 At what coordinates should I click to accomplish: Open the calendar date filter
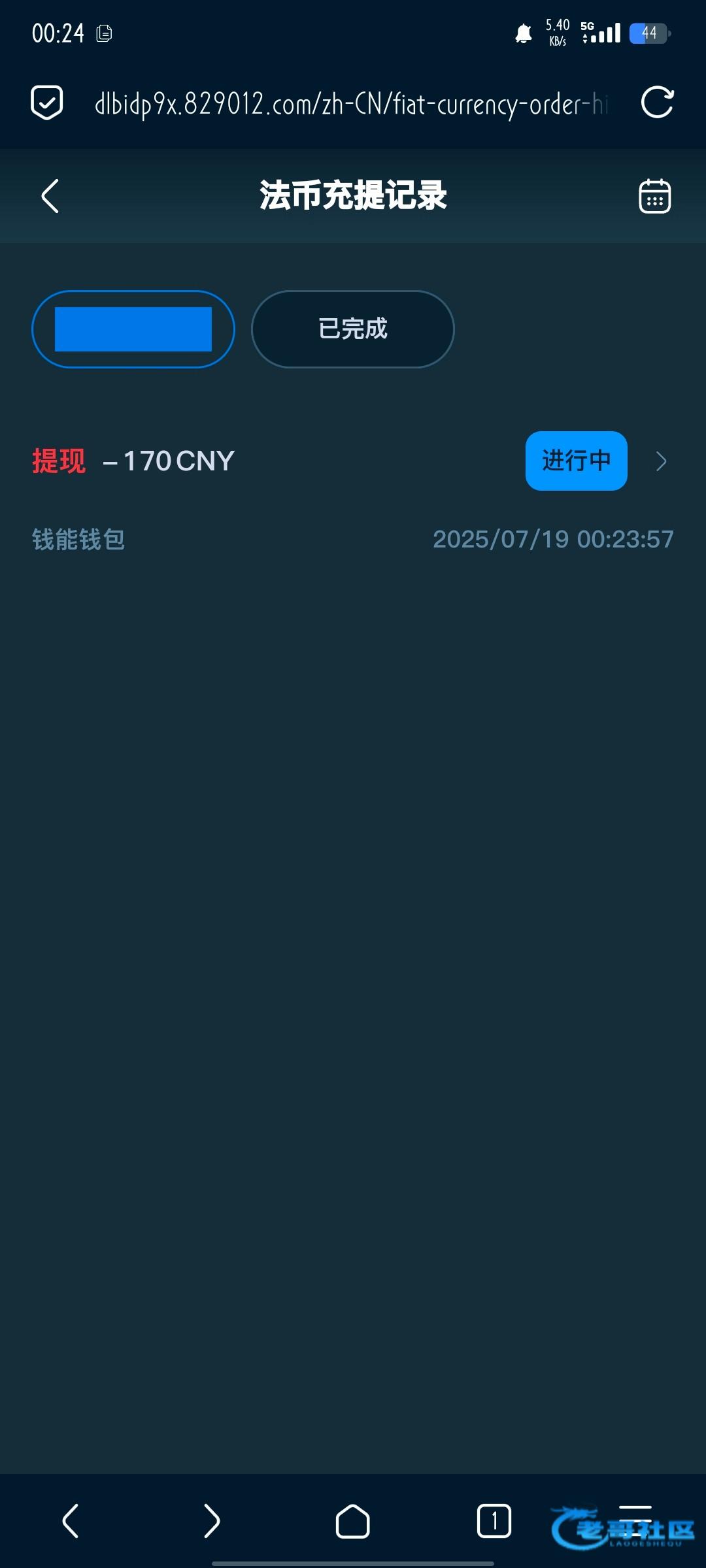(654, 196)
